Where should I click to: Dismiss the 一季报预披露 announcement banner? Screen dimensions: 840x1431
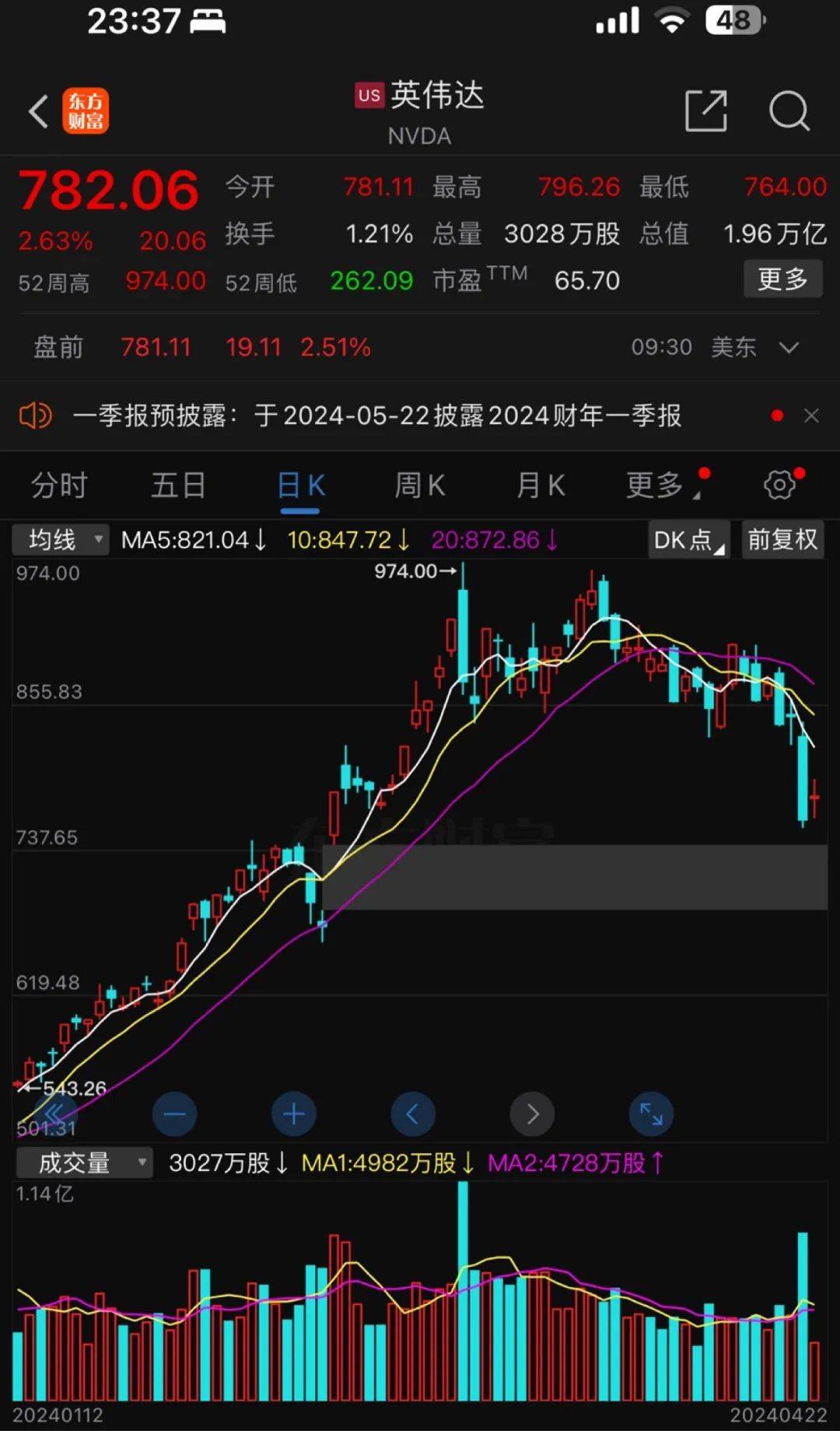(x=811, y=416)
